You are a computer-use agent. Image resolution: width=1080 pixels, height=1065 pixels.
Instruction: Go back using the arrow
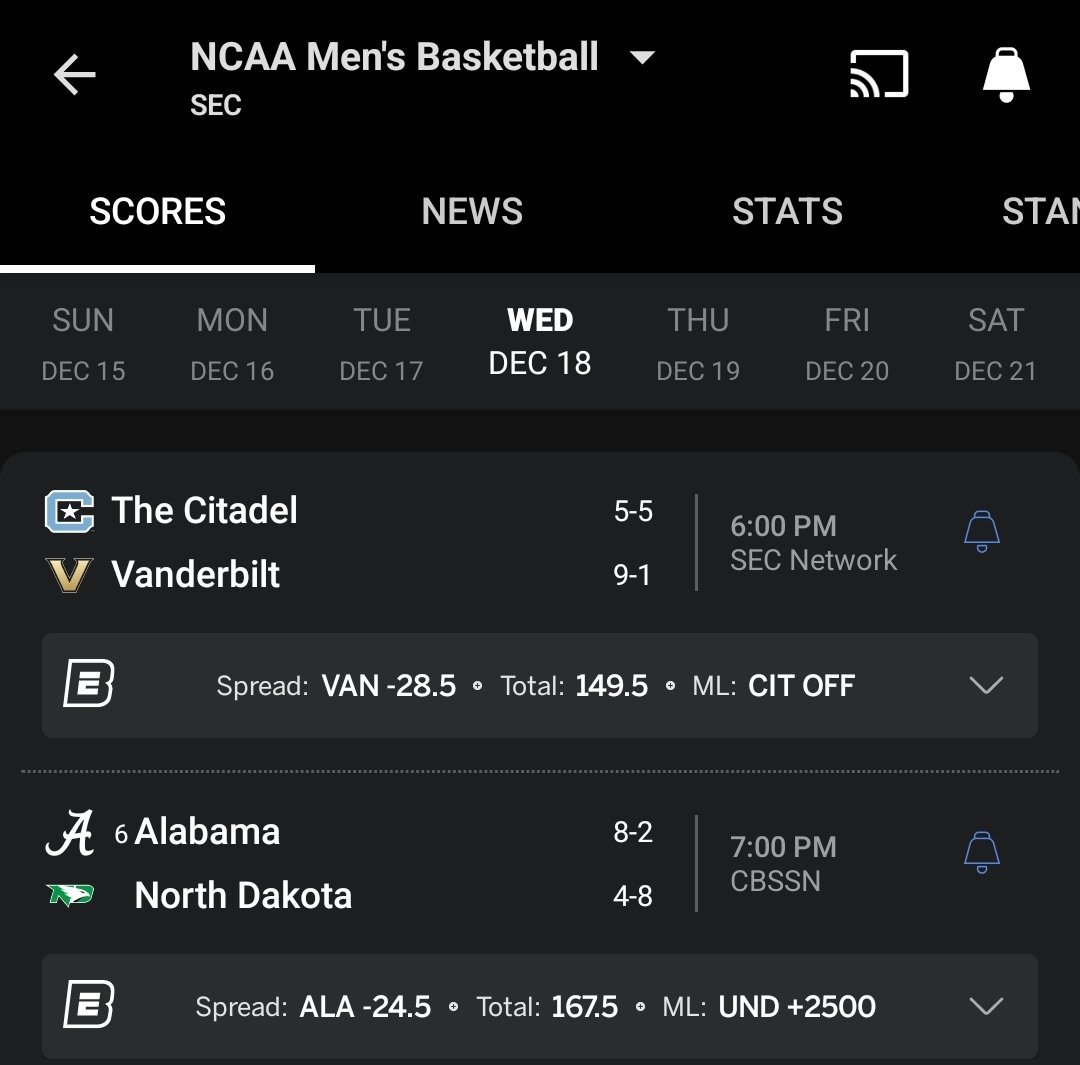click(x=75, y=75)
